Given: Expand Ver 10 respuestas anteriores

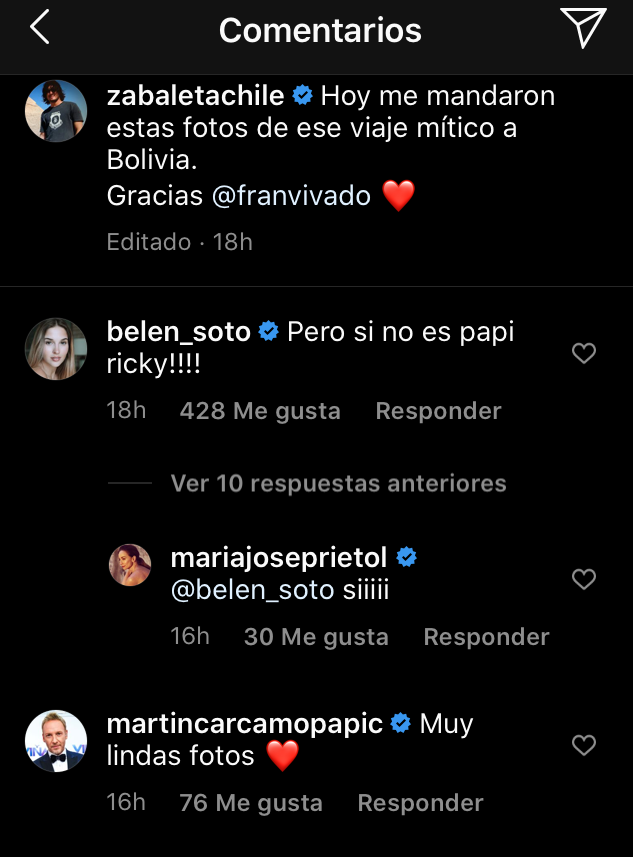Looking at the screenshot, I should click(x=338, y=484).
